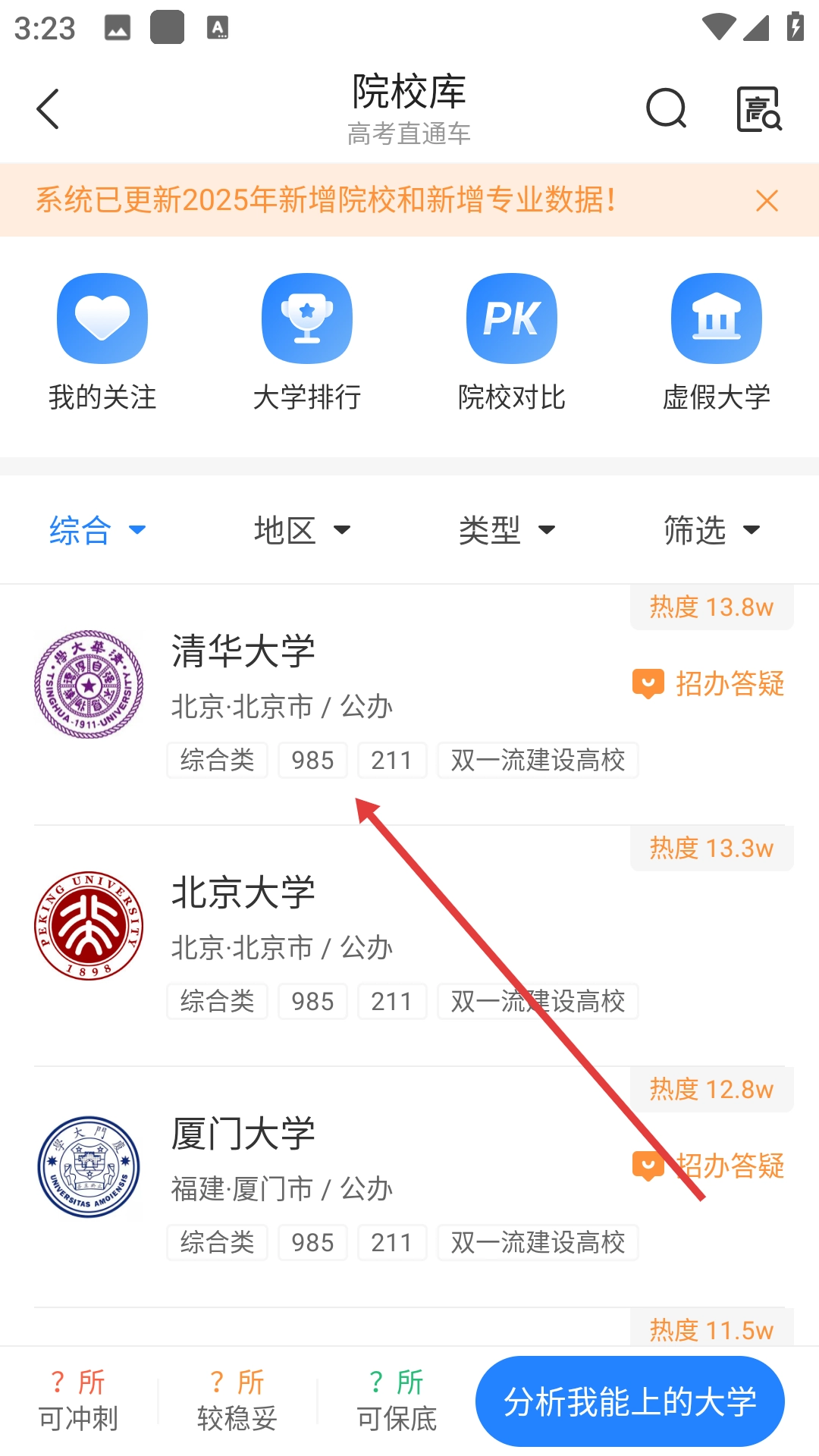Expand the 综合 sort dropdown
Viewport: 819px width, 1456px height.
[x=97, y=530]
